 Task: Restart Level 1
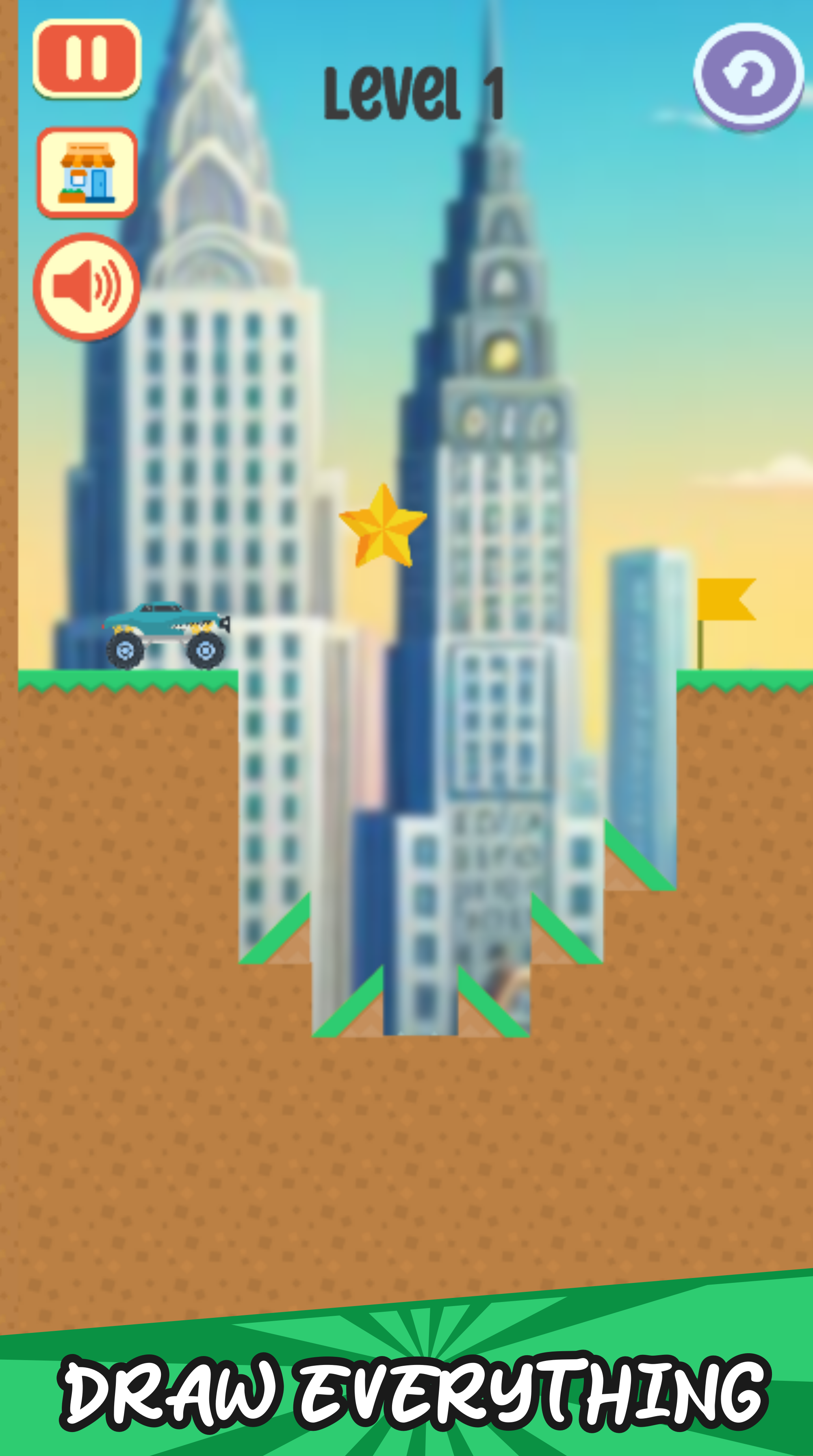click(x=748, y=75)
